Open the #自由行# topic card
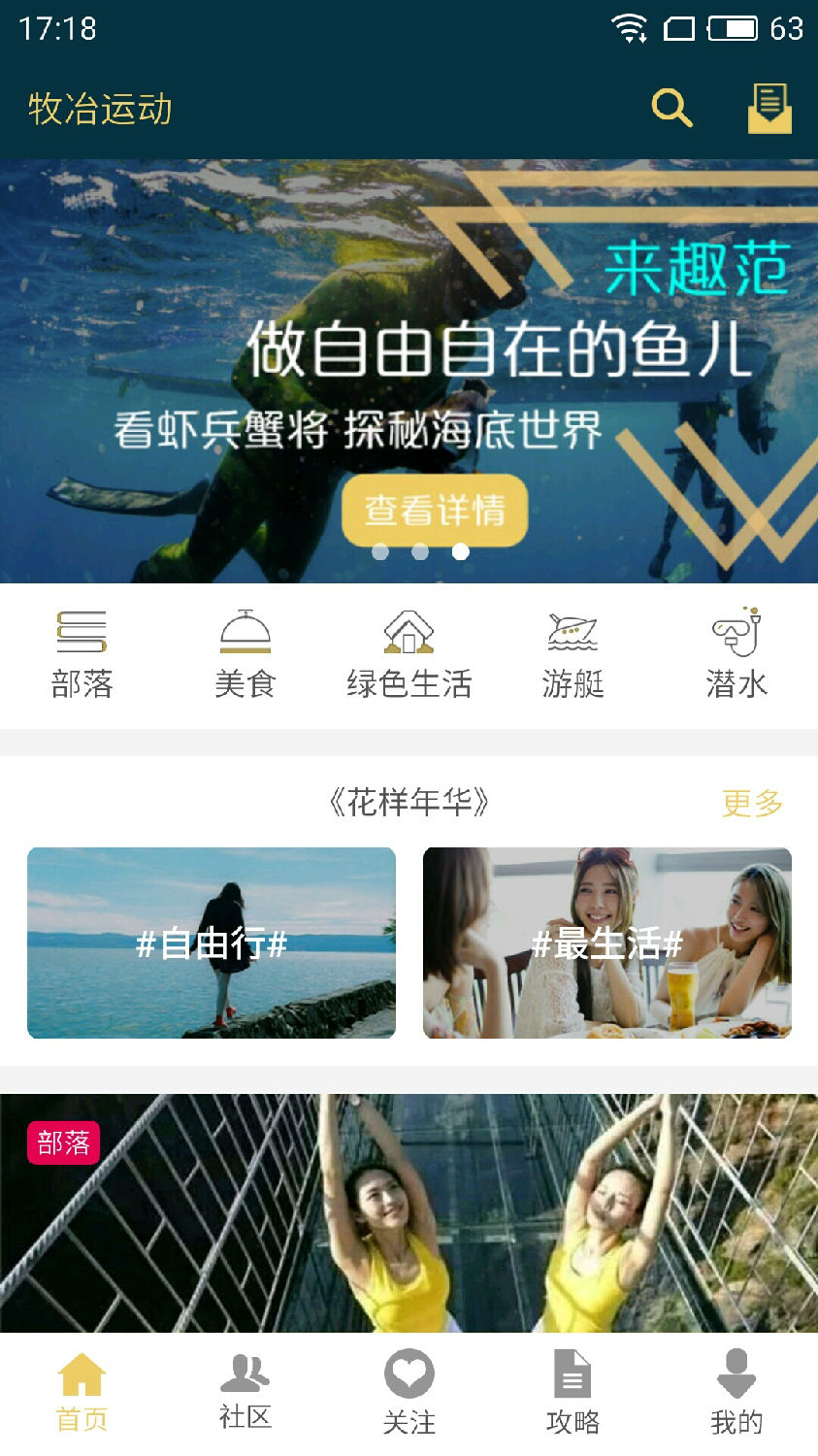 click(x=212, y=943)
